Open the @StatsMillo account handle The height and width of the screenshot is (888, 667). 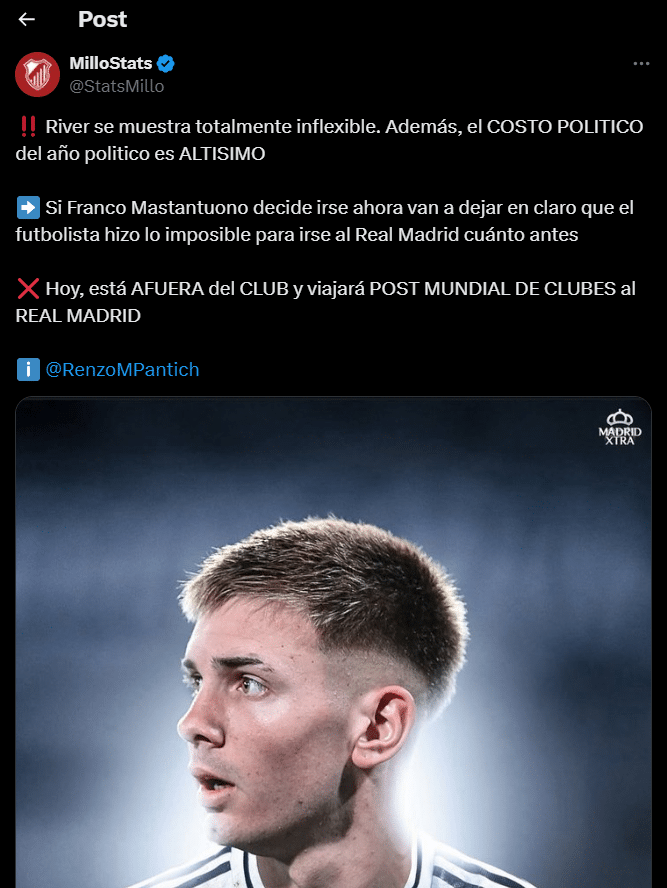[x=117, y=86]
